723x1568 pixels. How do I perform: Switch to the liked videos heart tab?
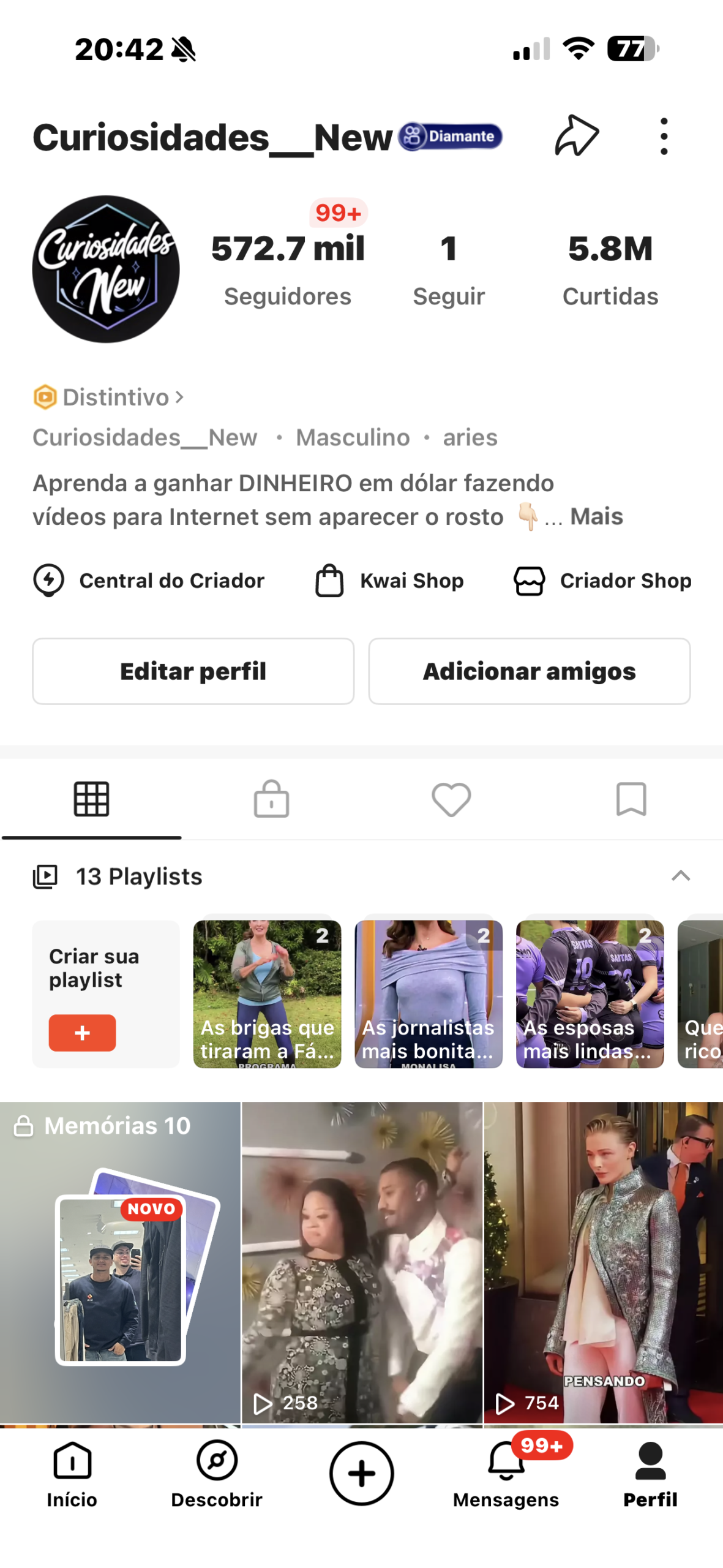tap(451, 799)
